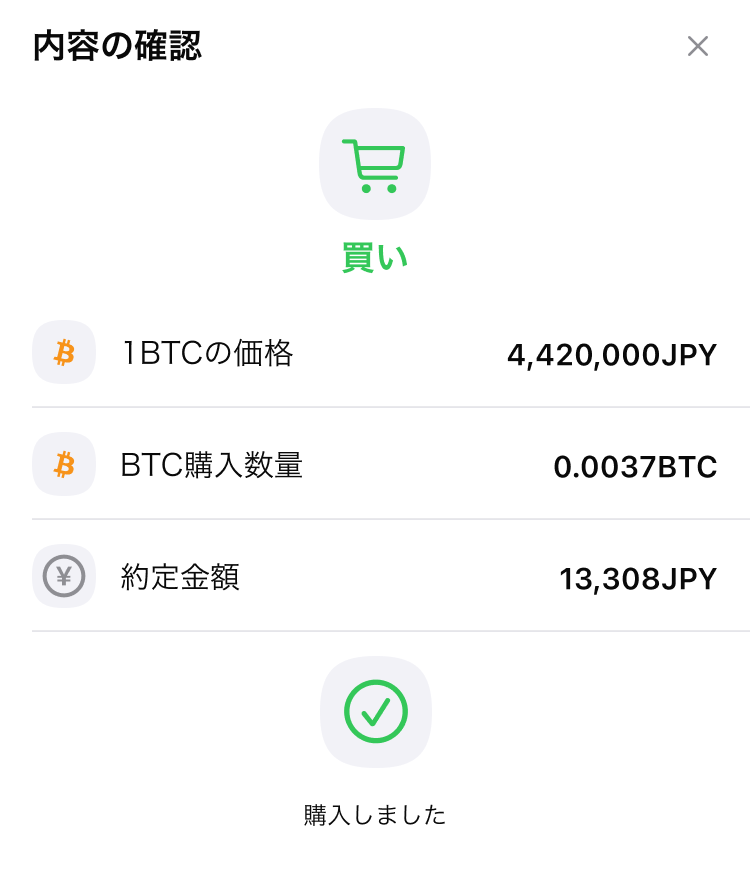Screen dimensions: 750x884
Task: Click the divider row showing 約定金額 details
Action: (x=375, y=577)
